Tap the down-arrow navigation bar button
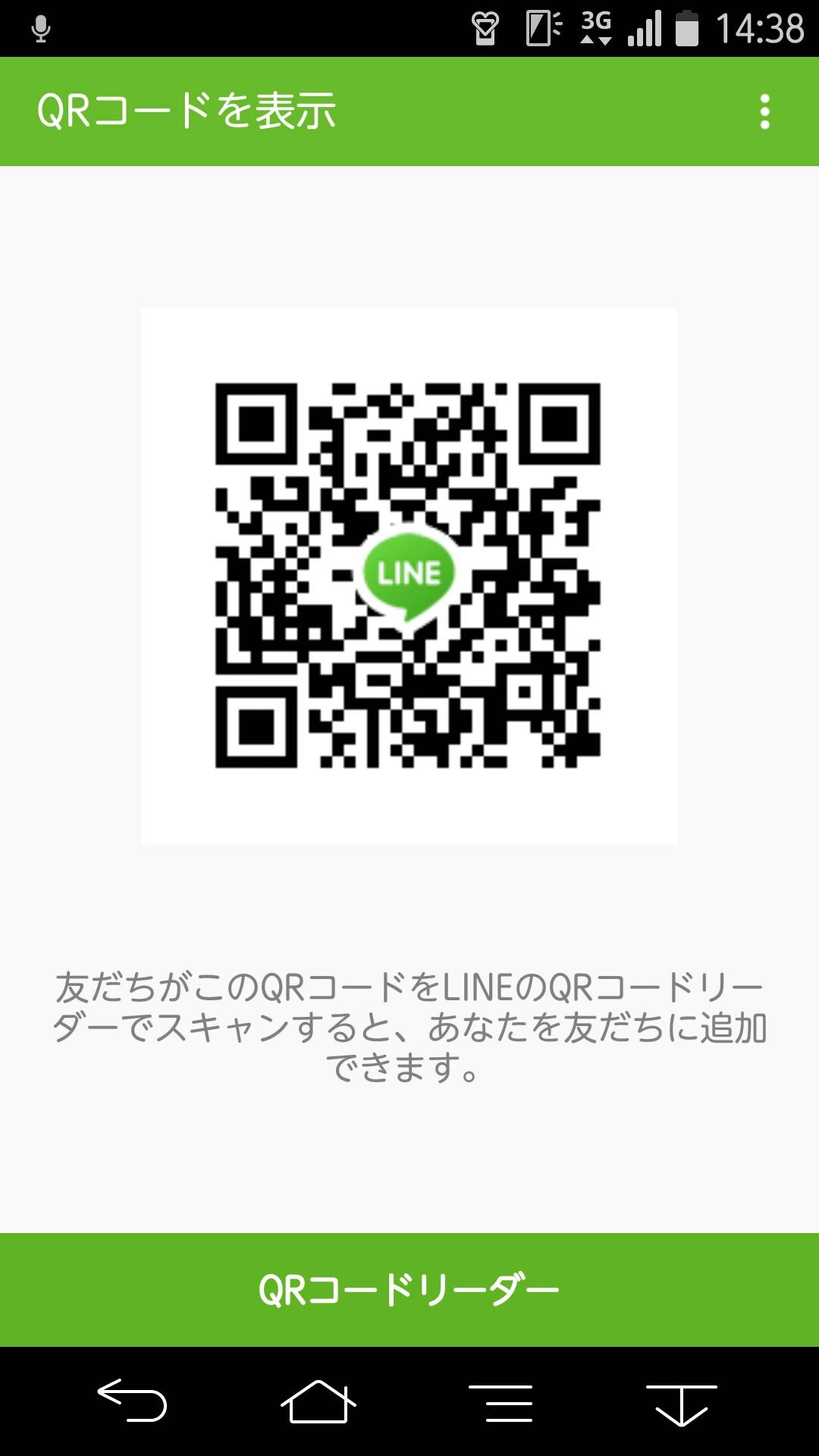 [681, 1403]
